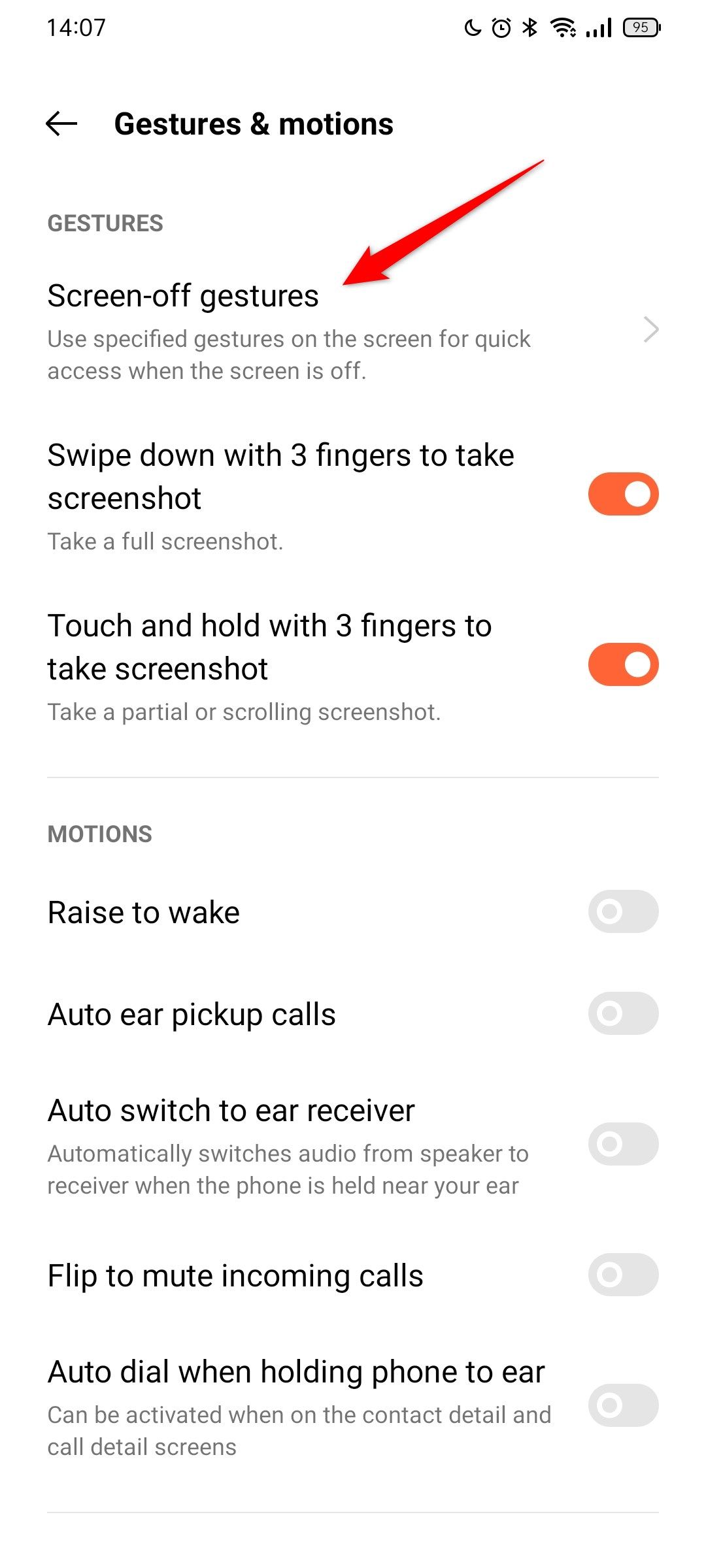Tap the clock showing 14:07
Viewport: 706px width, 1568px height.
(x=75, y=28)
